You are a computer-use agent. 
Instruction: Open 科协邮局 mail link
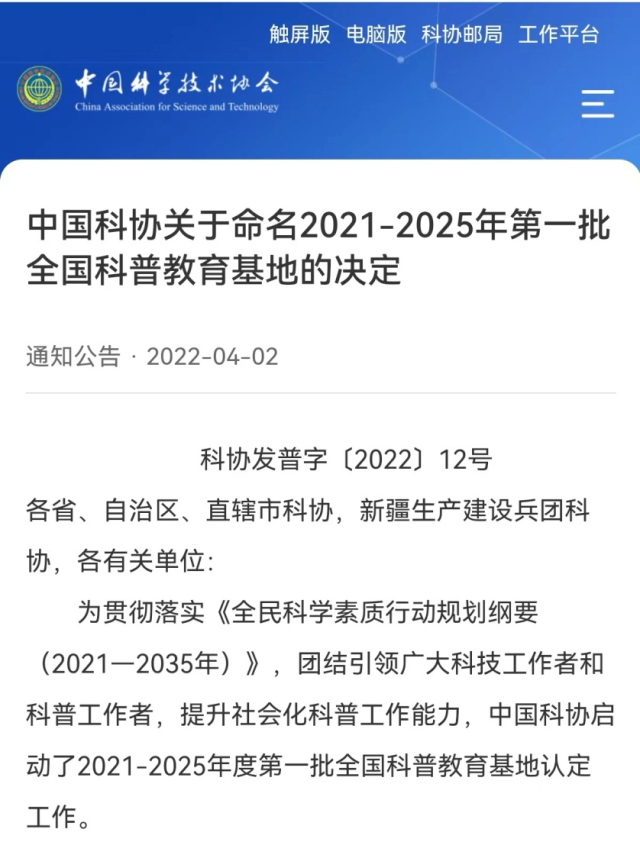462,34
